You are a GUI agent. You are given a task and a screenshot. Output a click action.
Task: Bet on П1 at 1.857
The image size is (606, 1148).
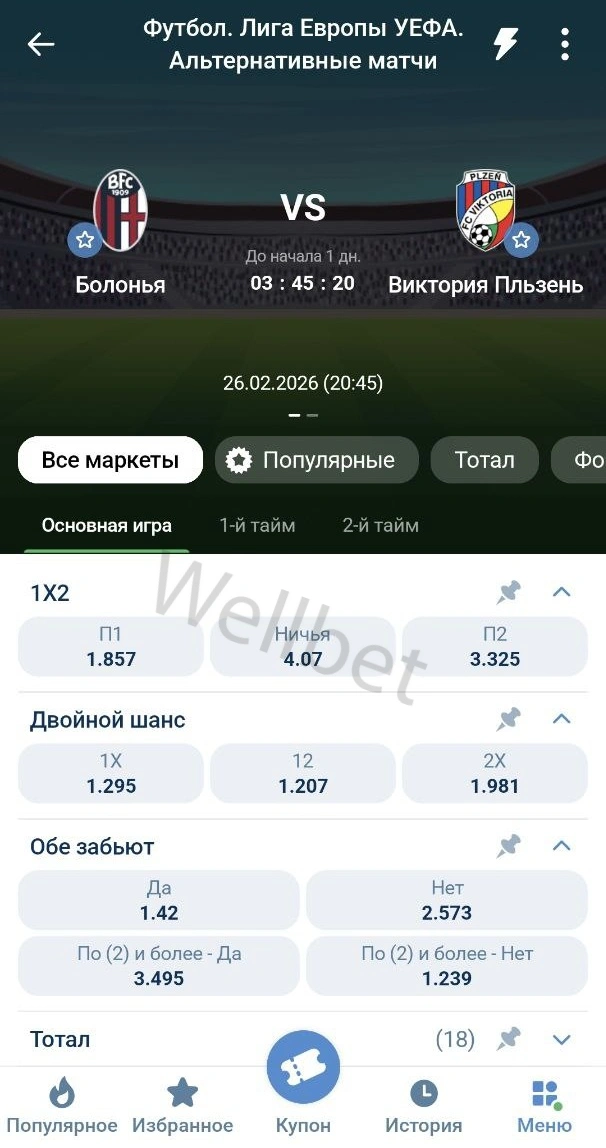click(x=111, y=647)
